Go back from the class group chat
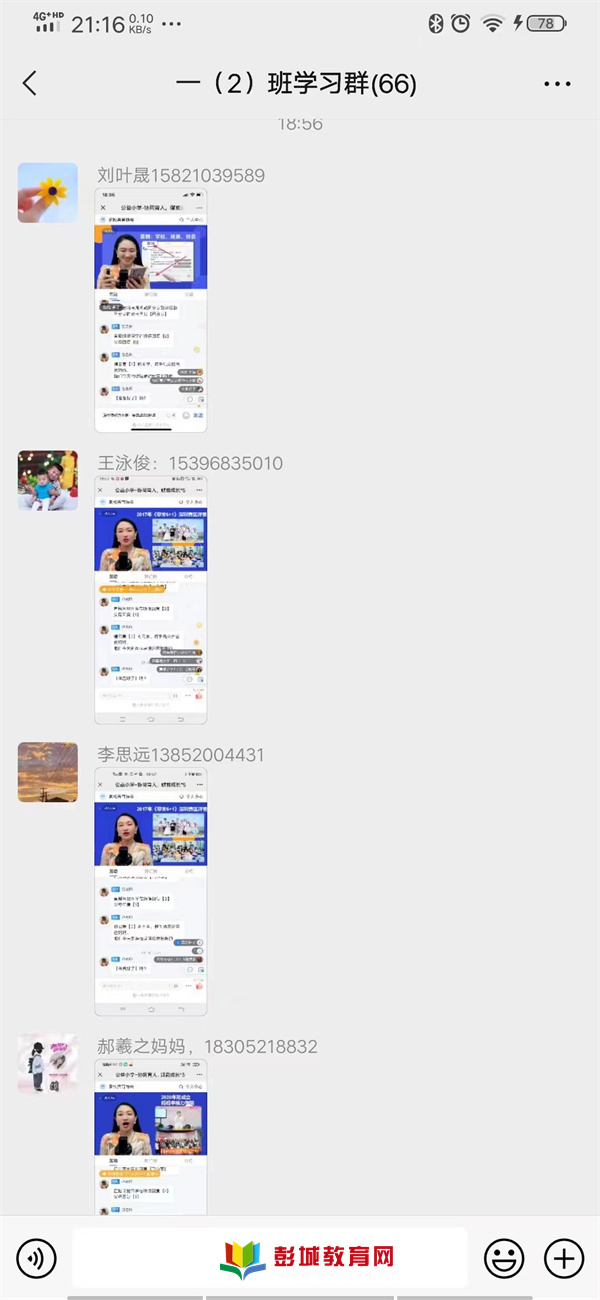This screenshot has width=600, height=1300. [29, 83]
